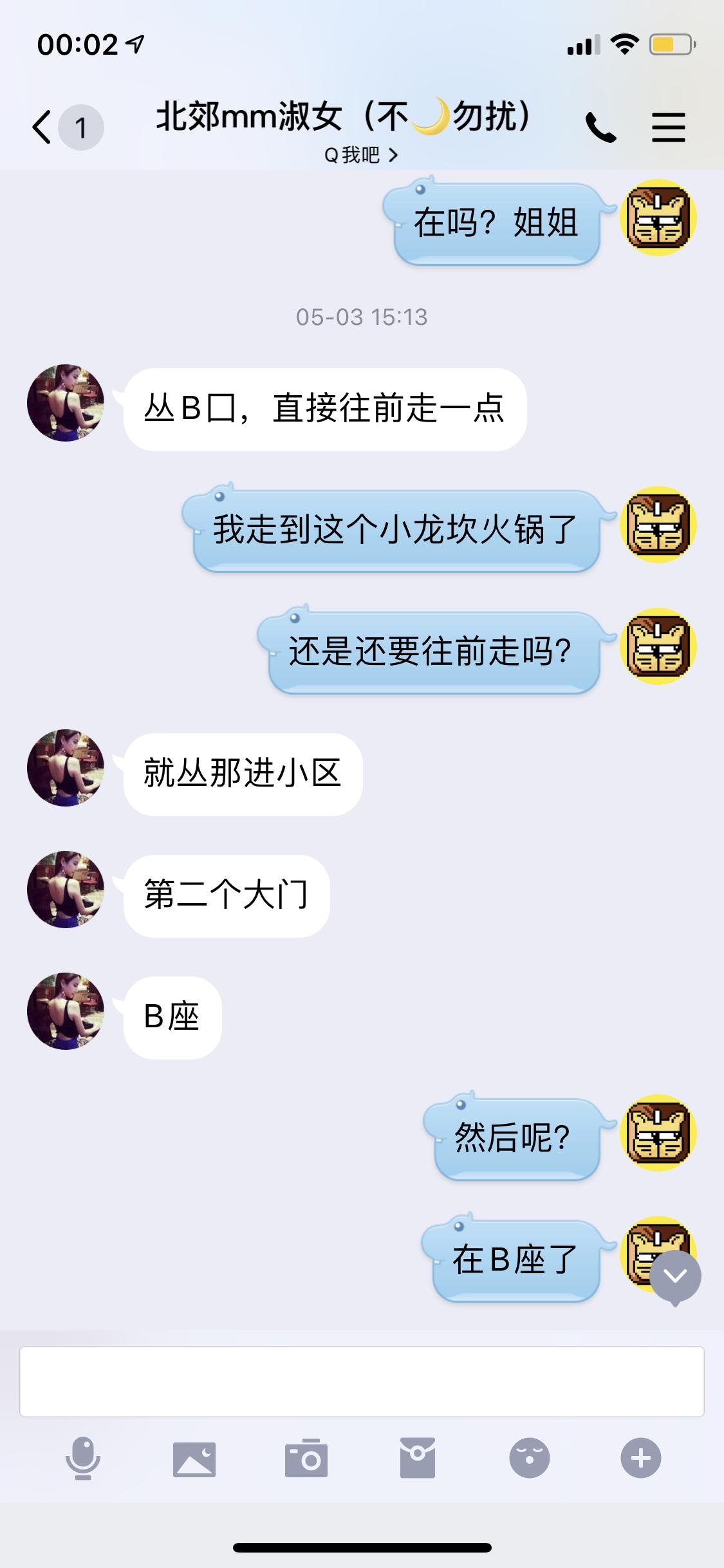Viewport: 724px width, 1568px height.
Task: Expand the Q我吧 status panel
Action: (360, 154)
